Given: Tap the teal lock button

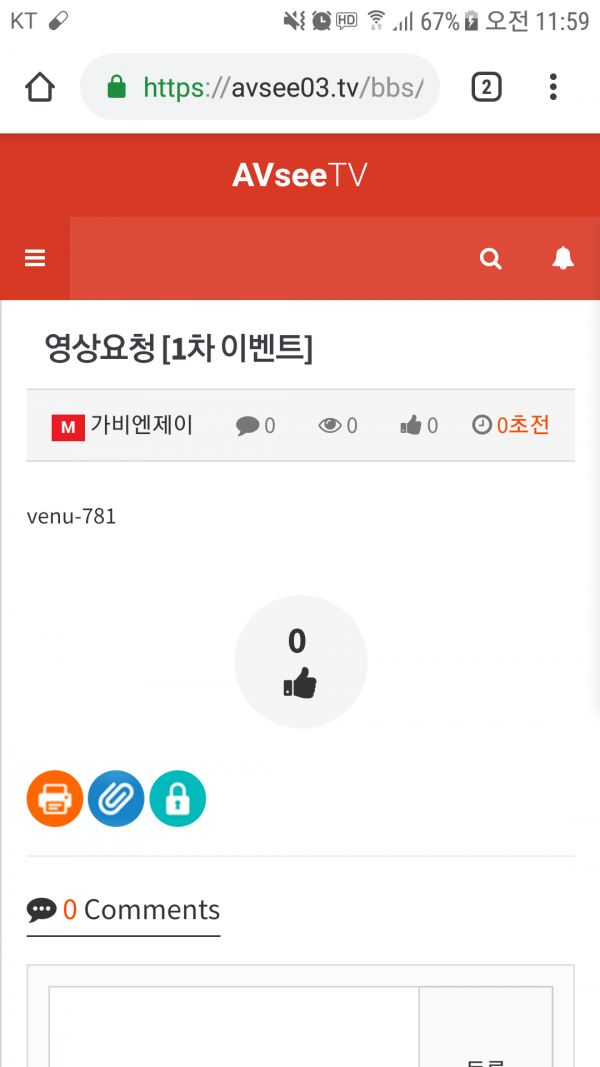Looking at the screenshot, I should pyautogui.click(x=178, y=799).
